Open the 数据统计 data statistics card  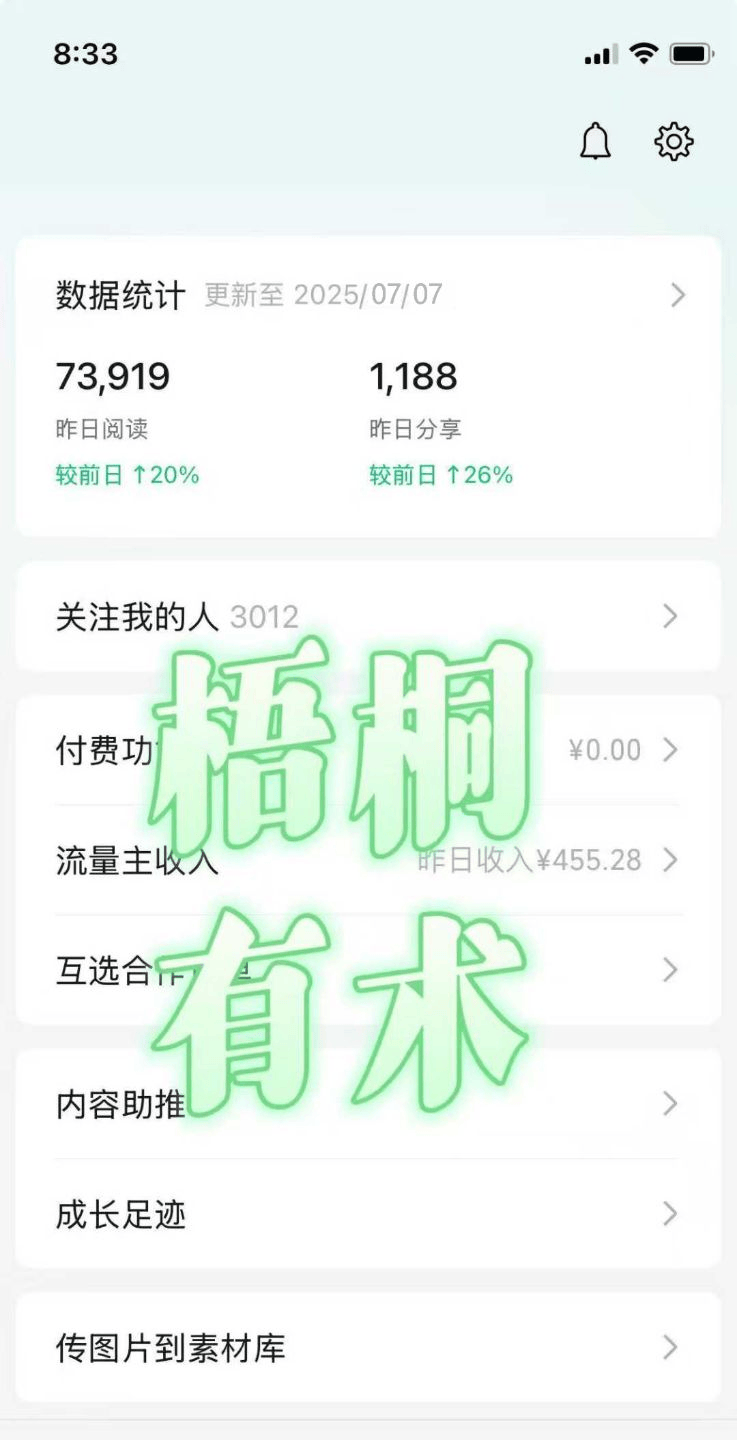[x=368, y=387]
